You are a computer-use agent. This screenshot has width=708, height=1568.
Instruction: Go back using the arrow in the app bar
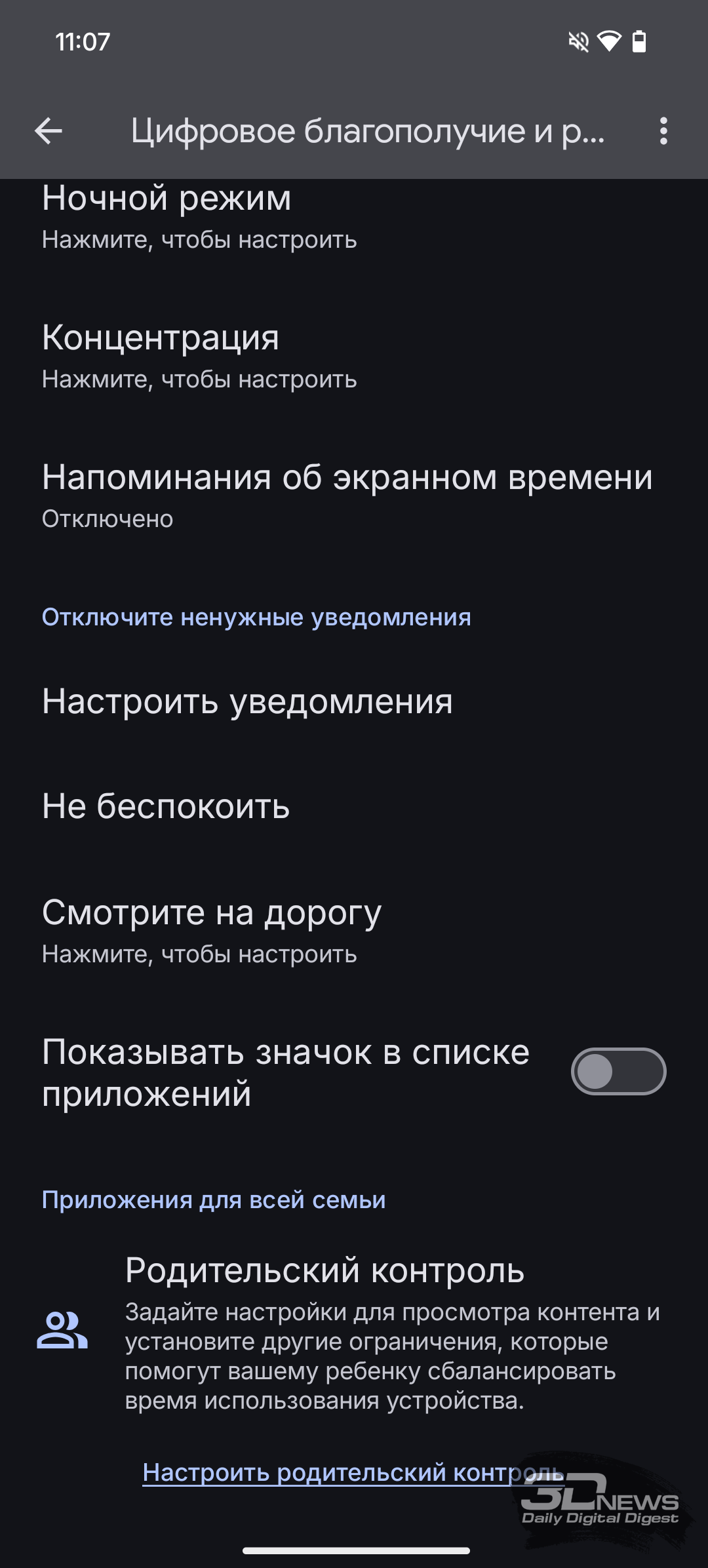49,131
